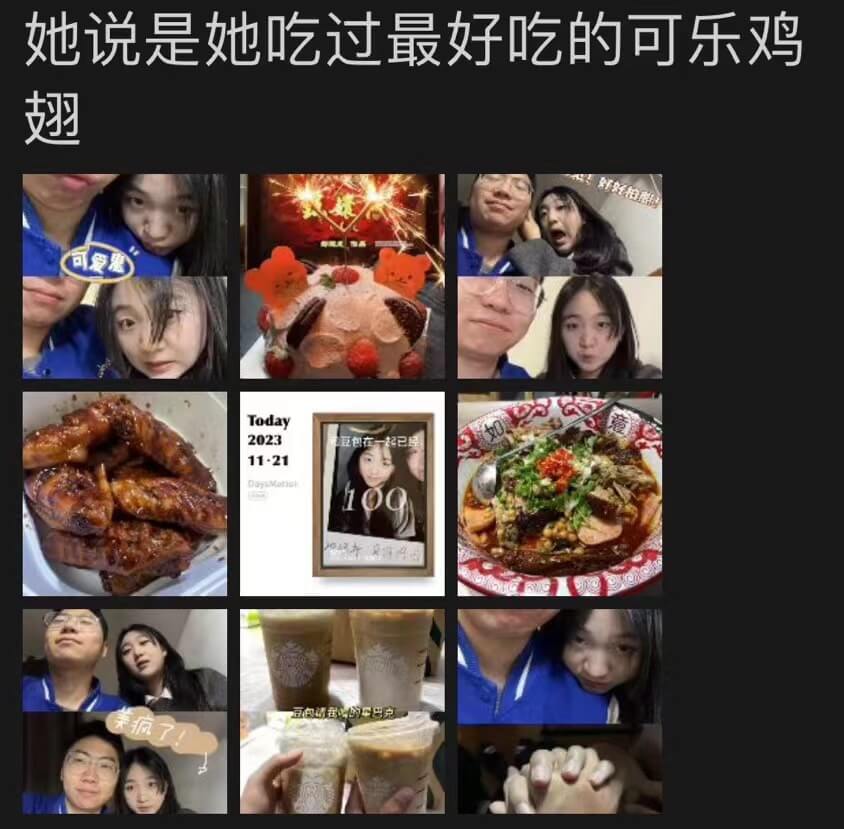Screen dimensions: 844x829
Task: Open the spicy noodle bowl photo
Action: click(x=559, y=494)
